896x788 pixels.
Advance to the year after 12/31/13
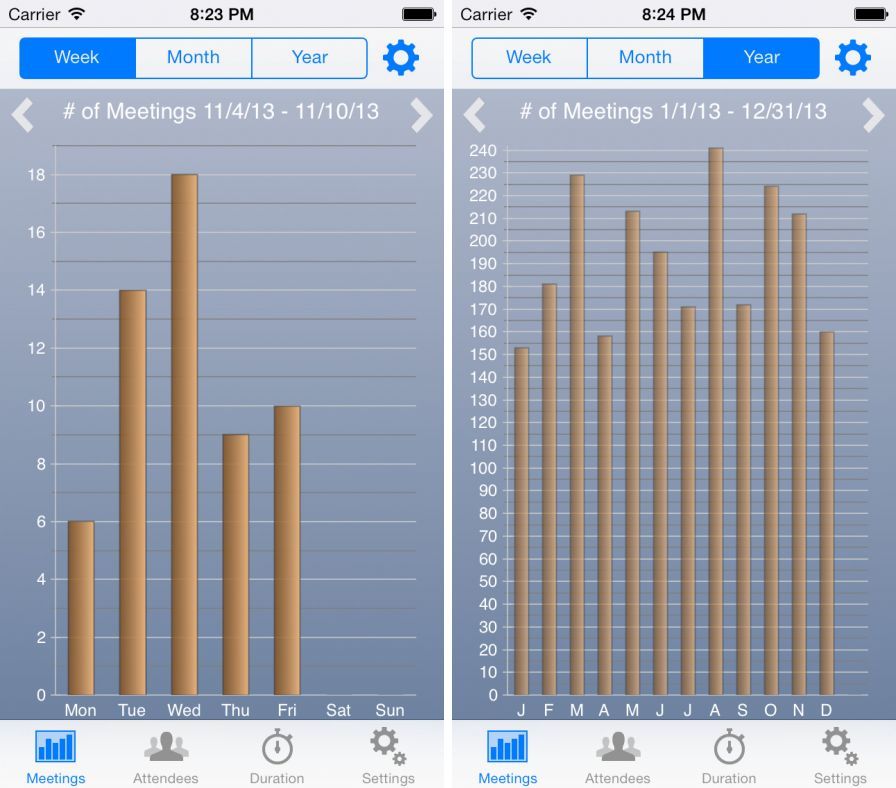[873, 114]
